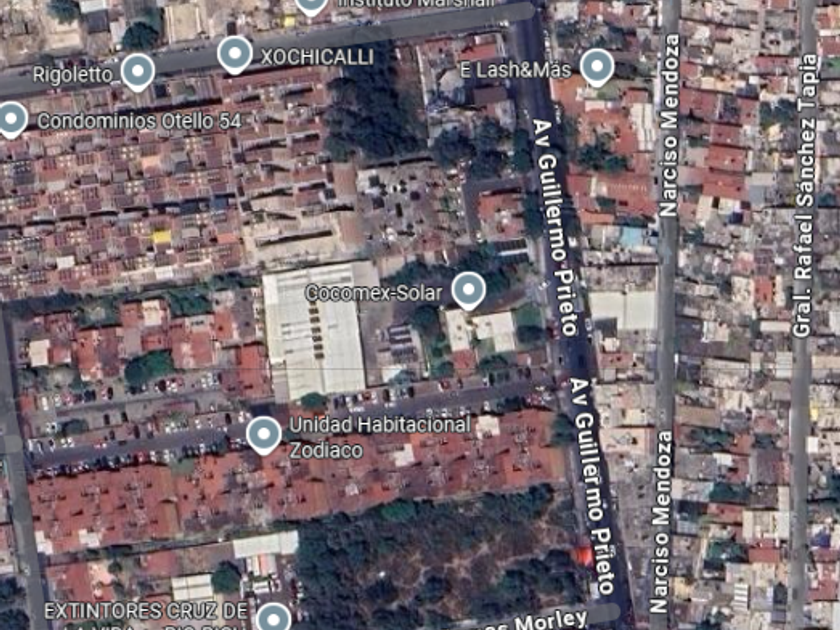
Task: Open the Condominios Otello 54 marker
Action: click(x=12, y=120)
